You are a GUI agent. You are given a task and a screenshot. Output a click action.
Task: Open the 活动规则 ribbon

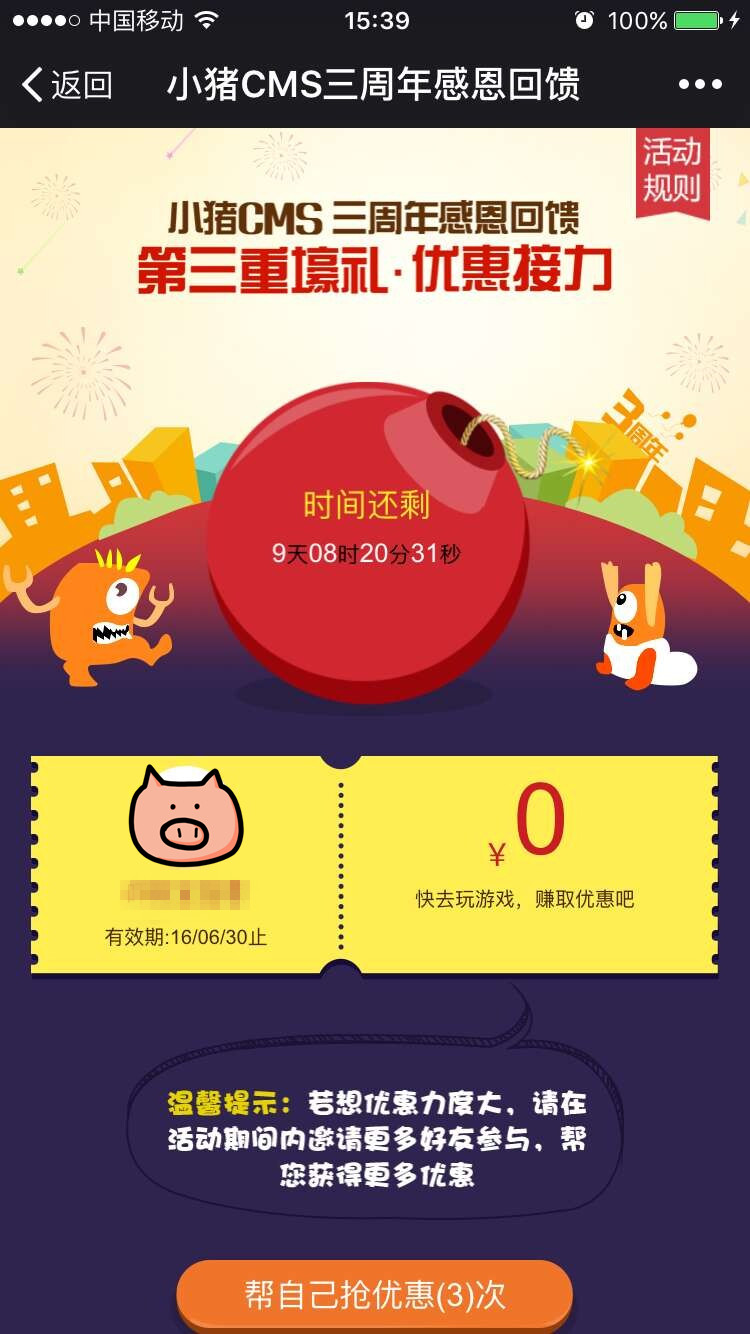tap(672, 171)
